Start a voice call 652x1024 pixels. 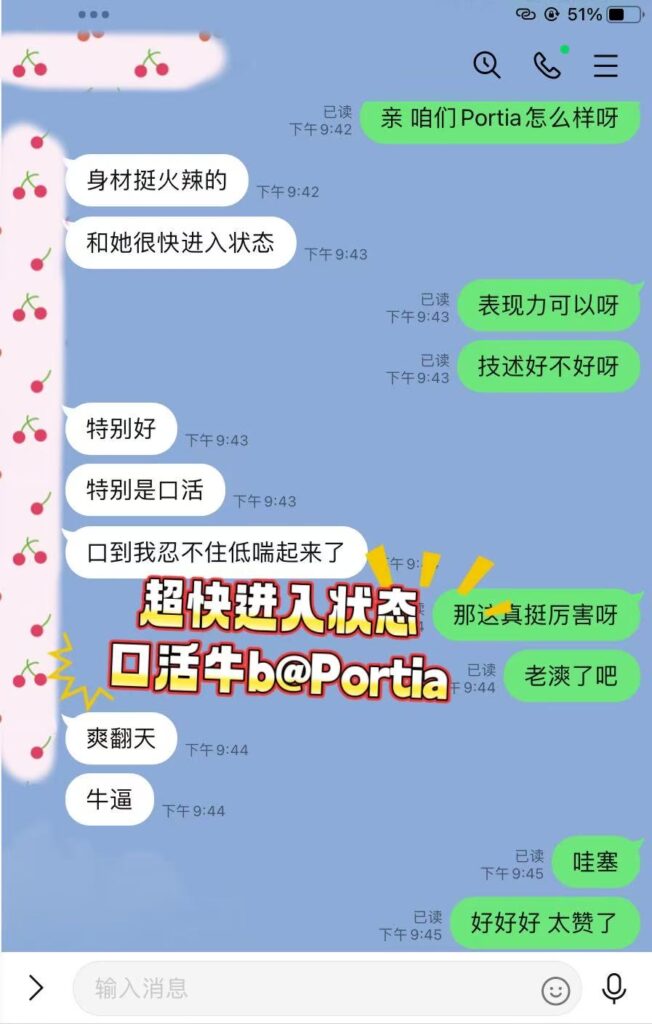546,65
